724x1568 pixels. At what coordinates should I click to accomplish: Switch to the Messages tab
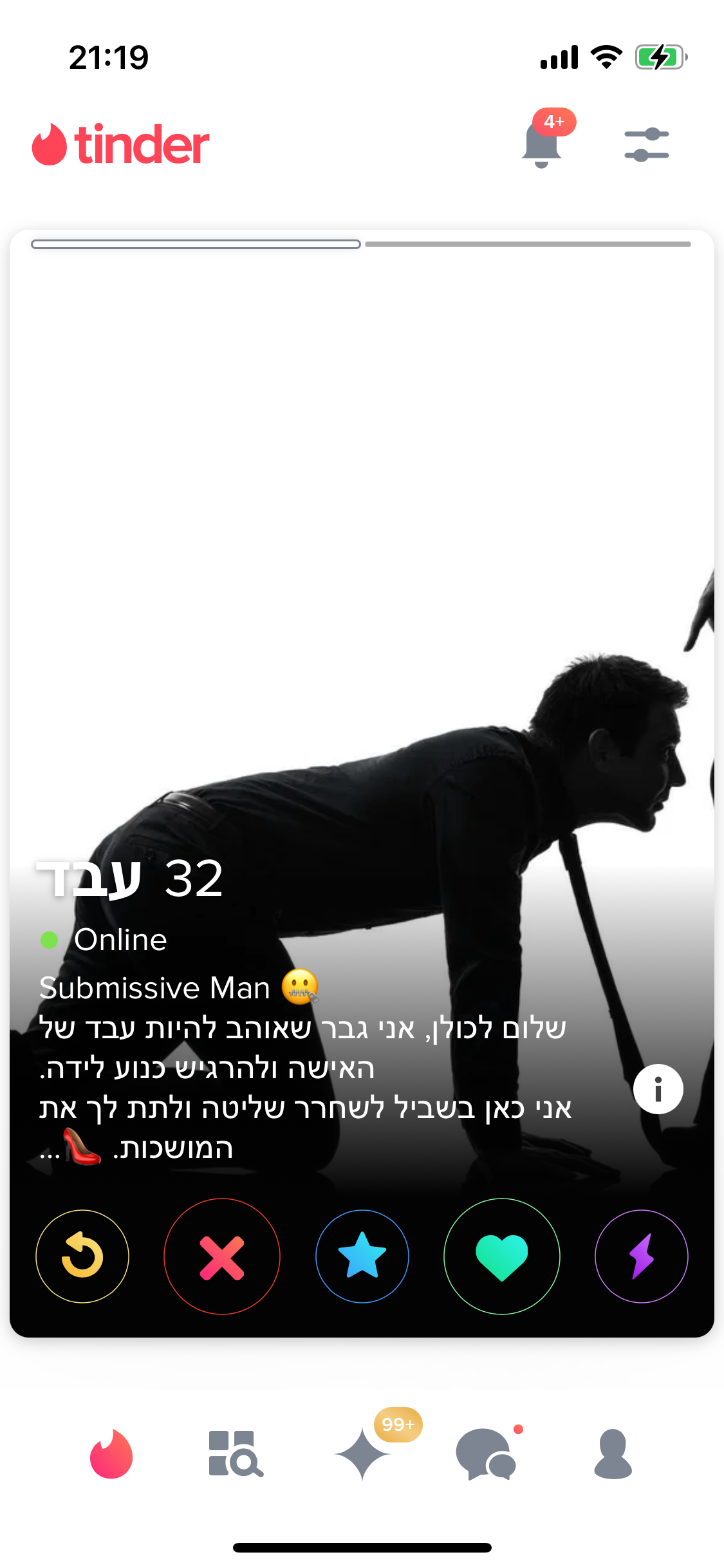(x=487, y=1454)
